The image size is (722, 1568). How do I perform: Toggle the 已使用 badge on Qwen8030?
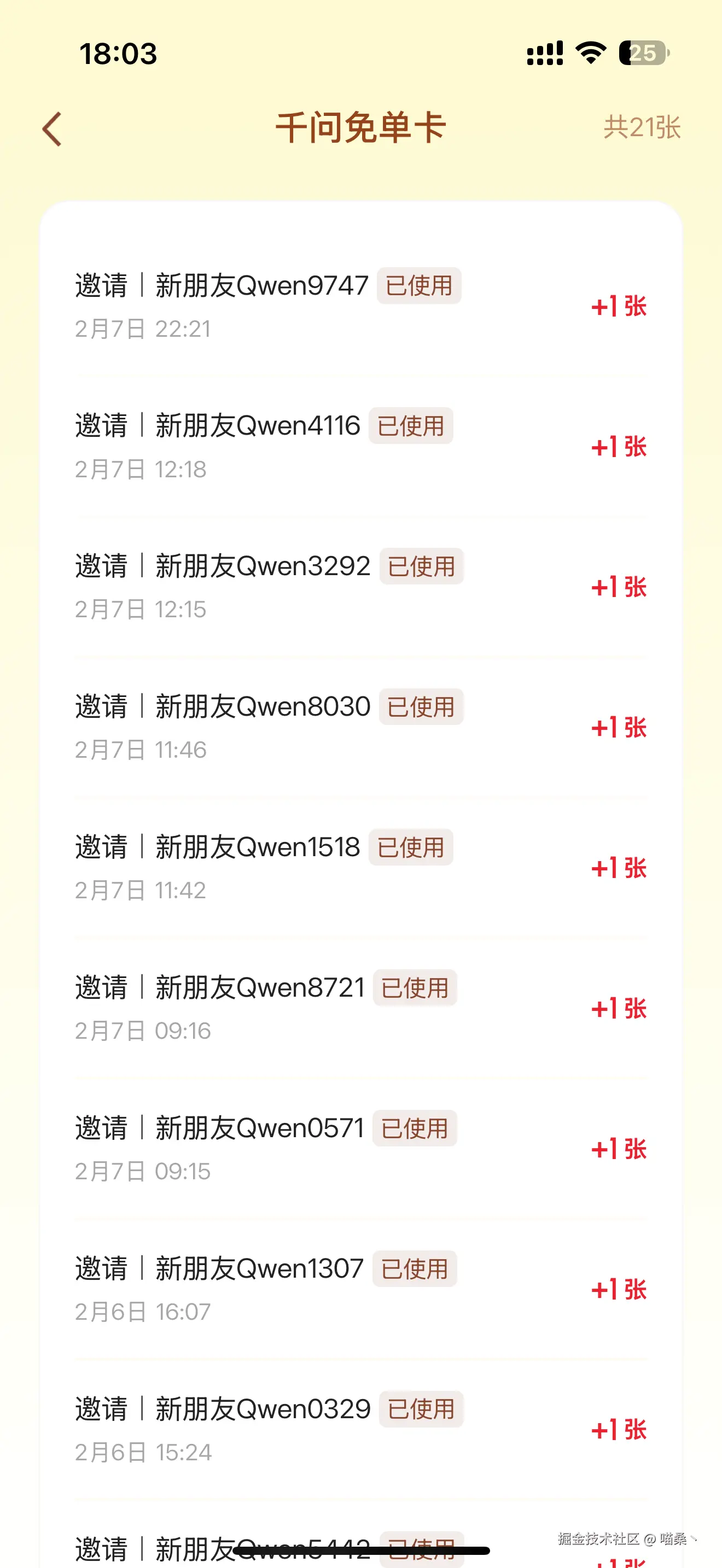coord(422,706)
